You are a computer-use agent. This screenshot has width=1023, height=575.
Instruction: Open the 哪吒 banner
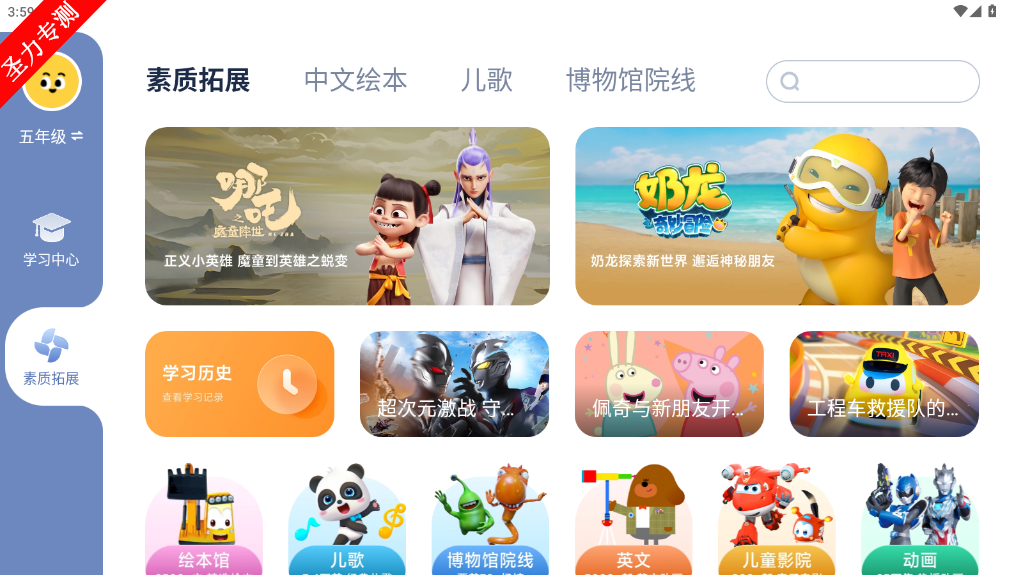point(347,216)
